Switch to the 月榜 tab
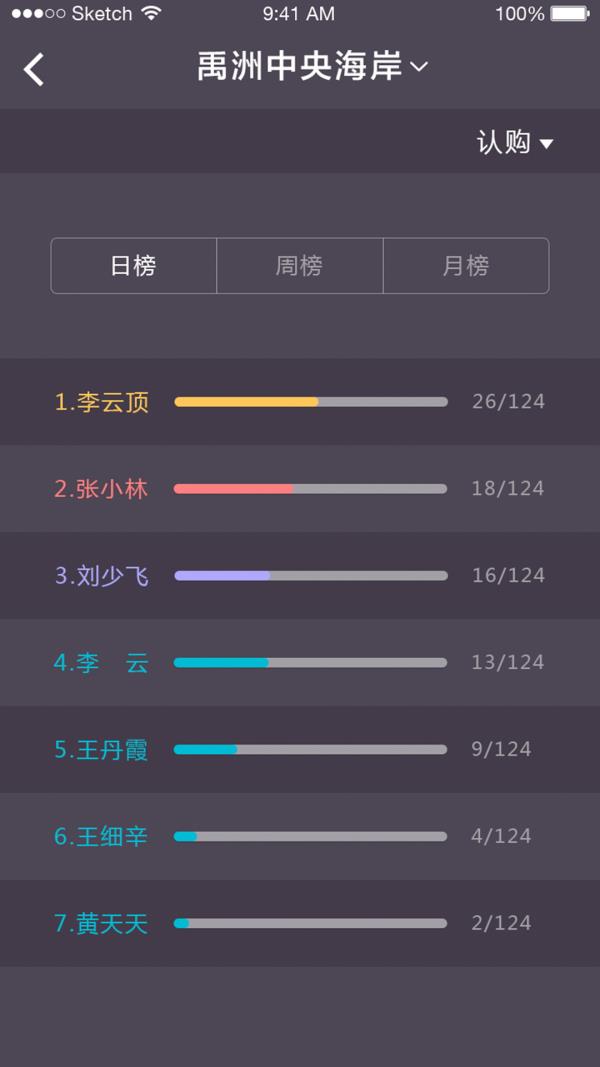The height and width of the screenshot is (1067, 600). [x=466, y=265]
